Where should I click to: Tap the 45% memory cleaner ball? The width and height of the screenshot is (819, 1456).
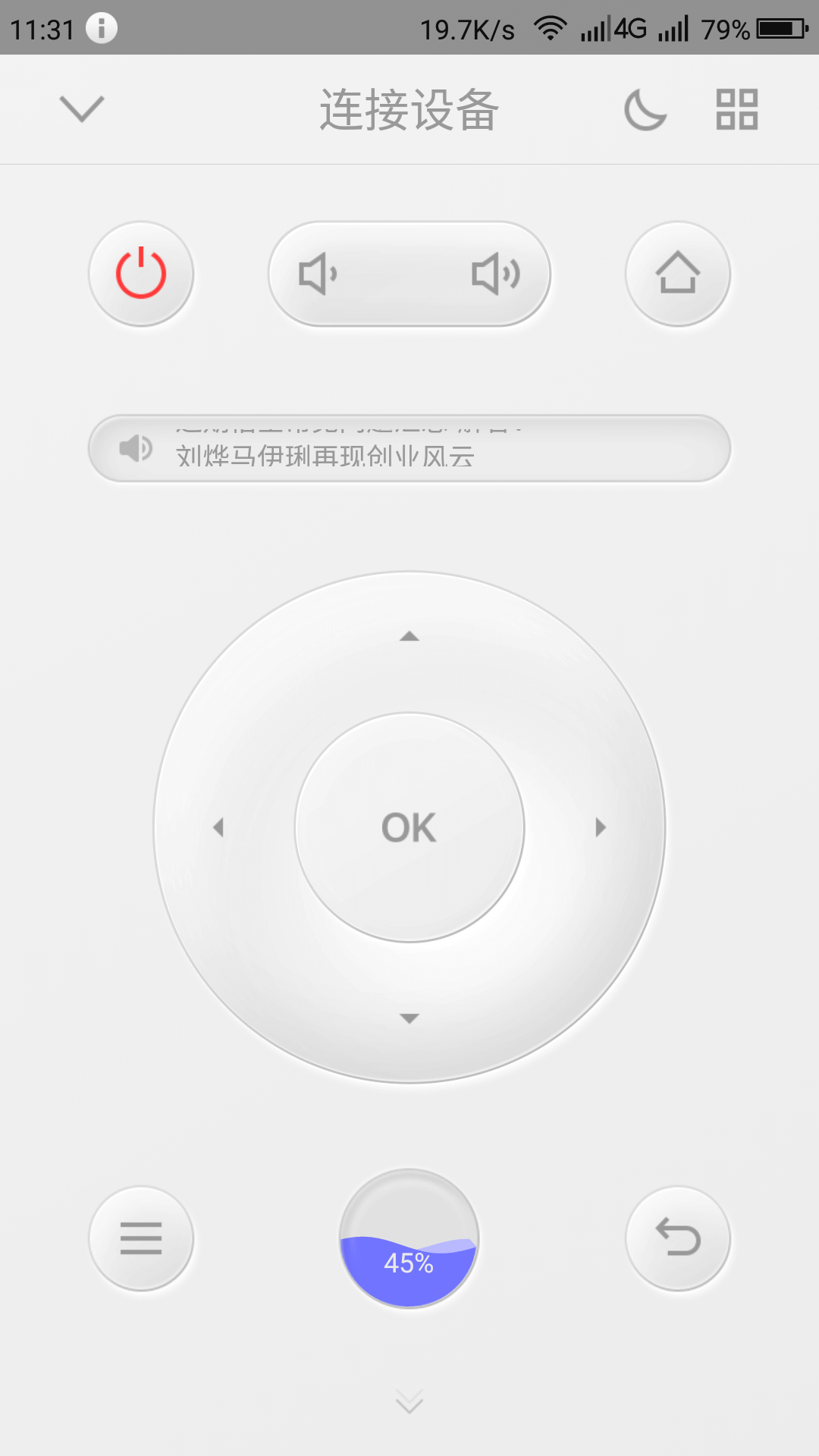pyautogui.click(x=409, y=1238)
